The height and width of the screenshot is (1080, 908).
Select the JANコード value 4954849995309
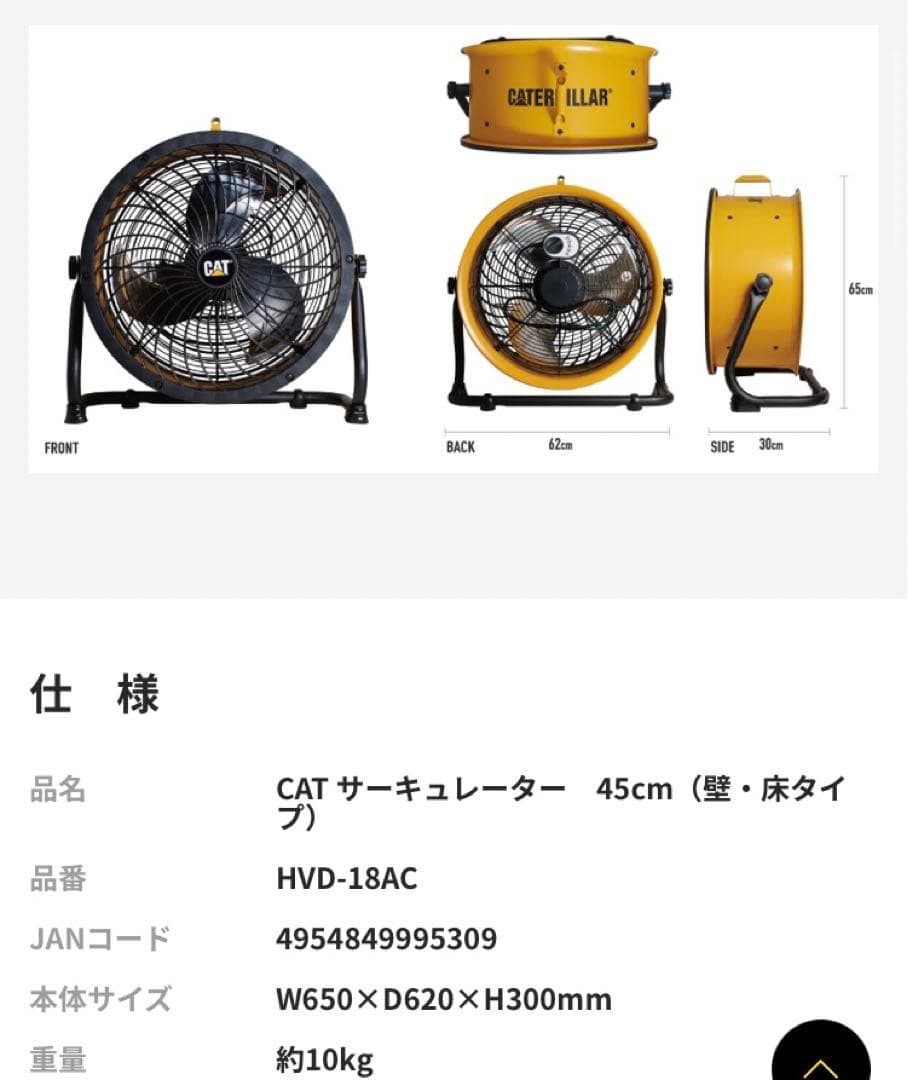point(386,939)
